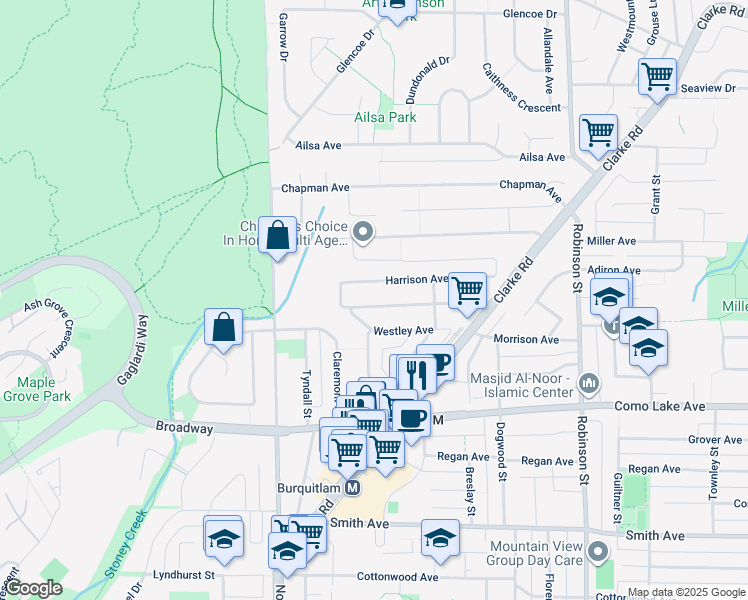Screen dimensions: 748x600
Task: Tap the shopping cart pin near Seaview Dr
Action: 657,76
